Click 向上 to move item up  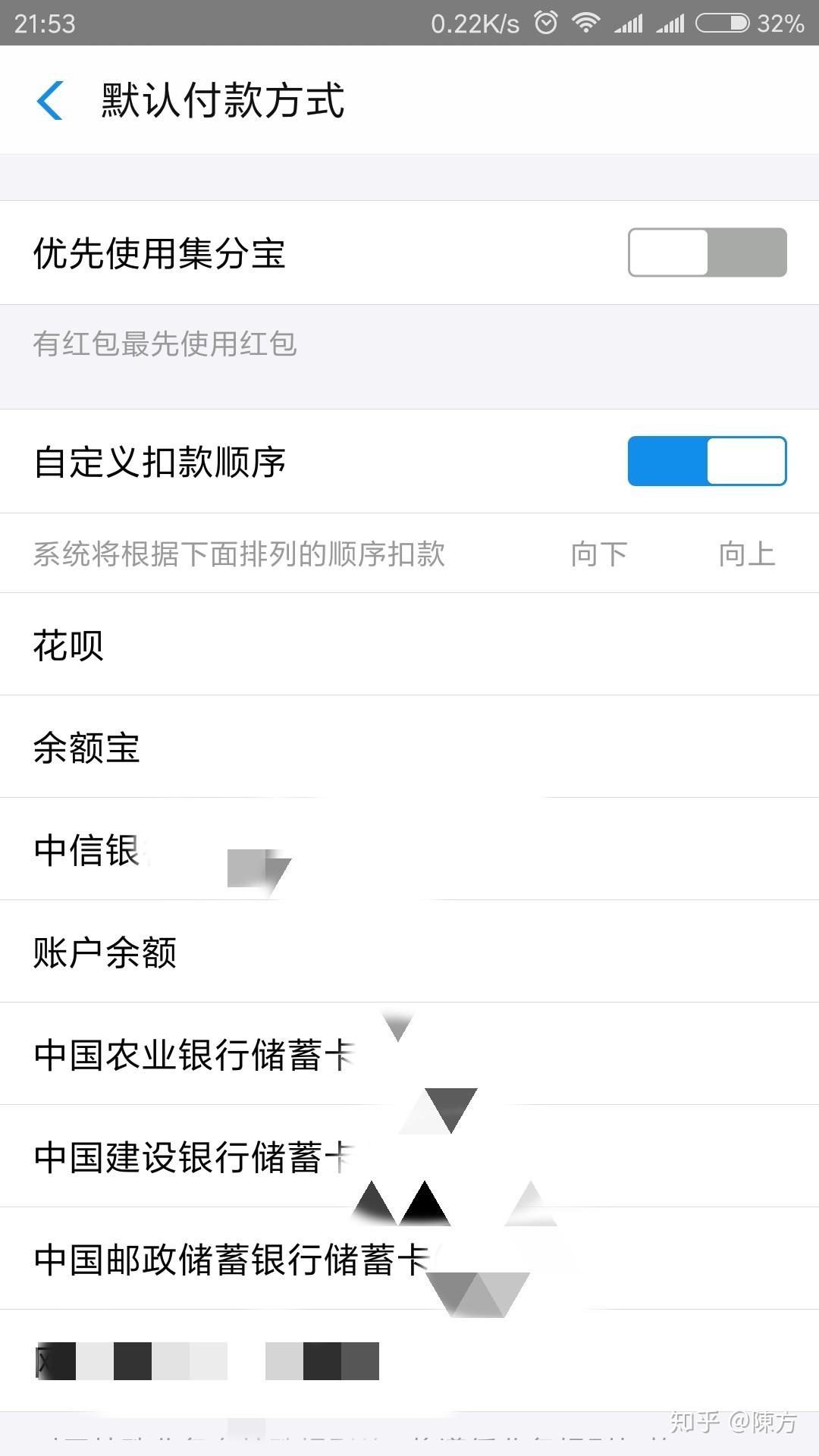point(748,554)
